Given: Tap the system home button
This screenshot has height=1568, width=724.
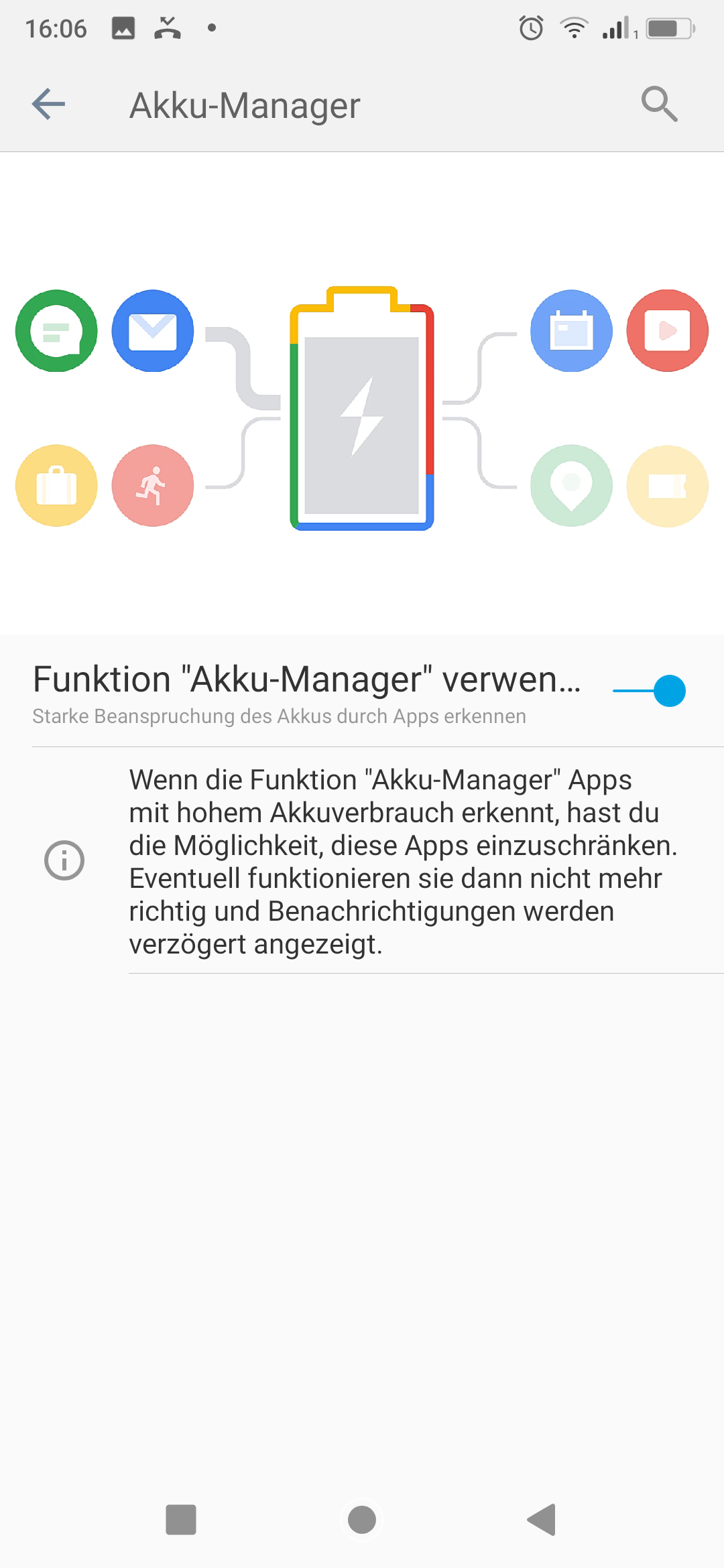Looking at the screenshot, I should click(x=362, y=1520).
